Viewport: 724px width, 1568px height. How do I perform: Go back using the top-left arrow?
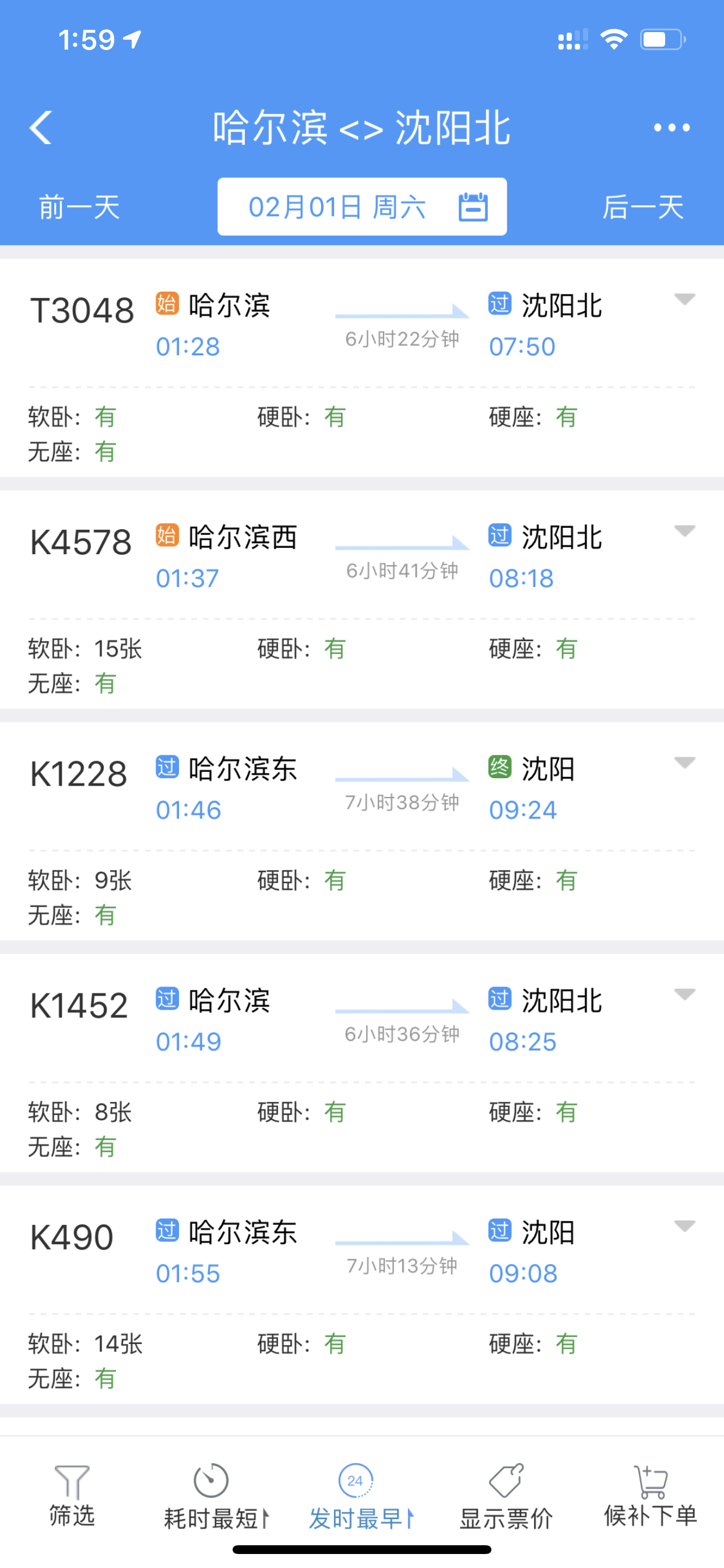(41, 128)
